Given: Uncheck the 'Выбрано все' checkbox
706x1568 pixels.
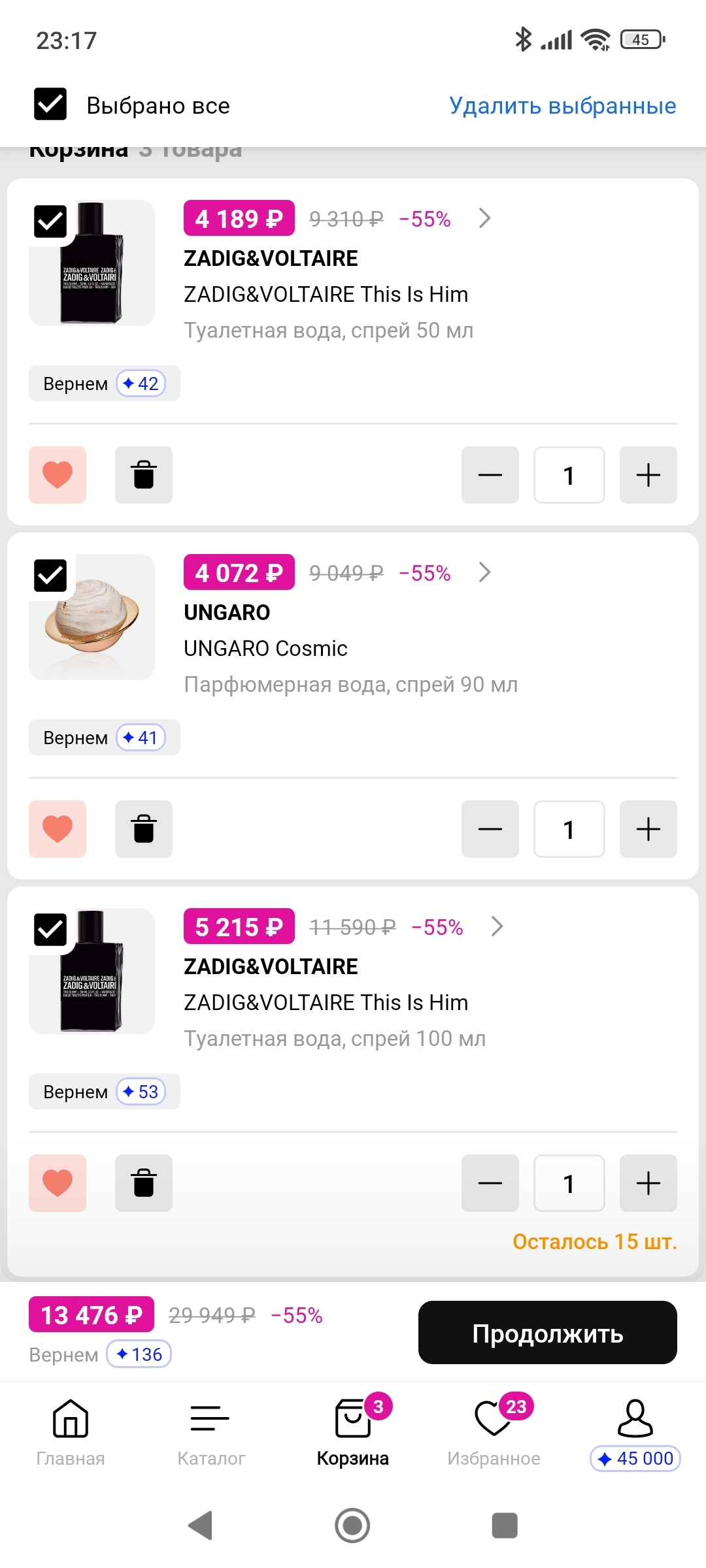Looking at the screenshot, I should pyautogui.click(x=50, y=105).
